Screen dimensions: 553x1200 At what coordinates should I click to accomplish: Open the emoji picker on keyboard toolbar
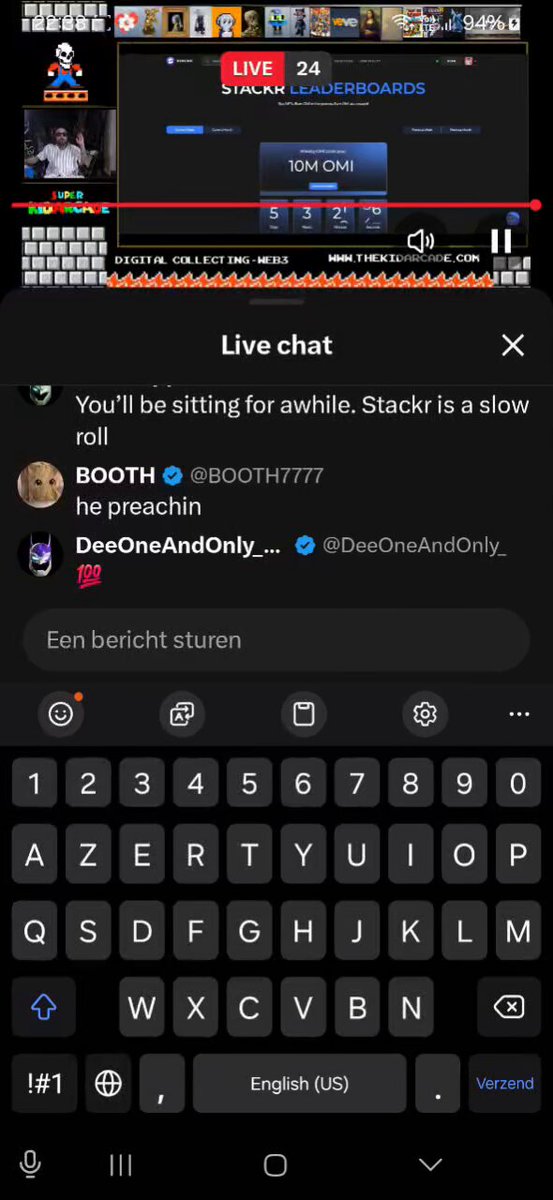[x=61, y=714]
